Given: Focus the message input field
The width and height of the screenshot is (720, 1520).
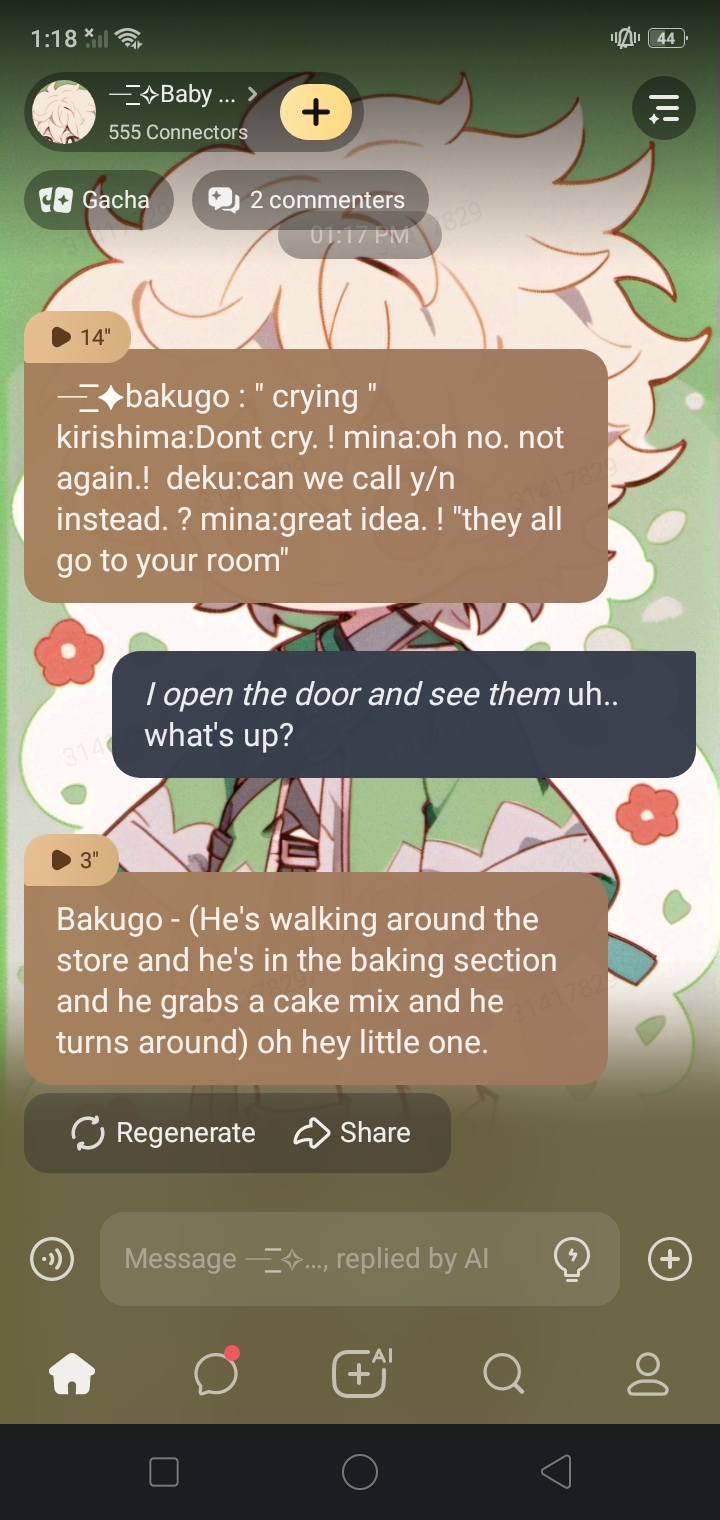Looking at the screenshot, I should [320, 1259].
